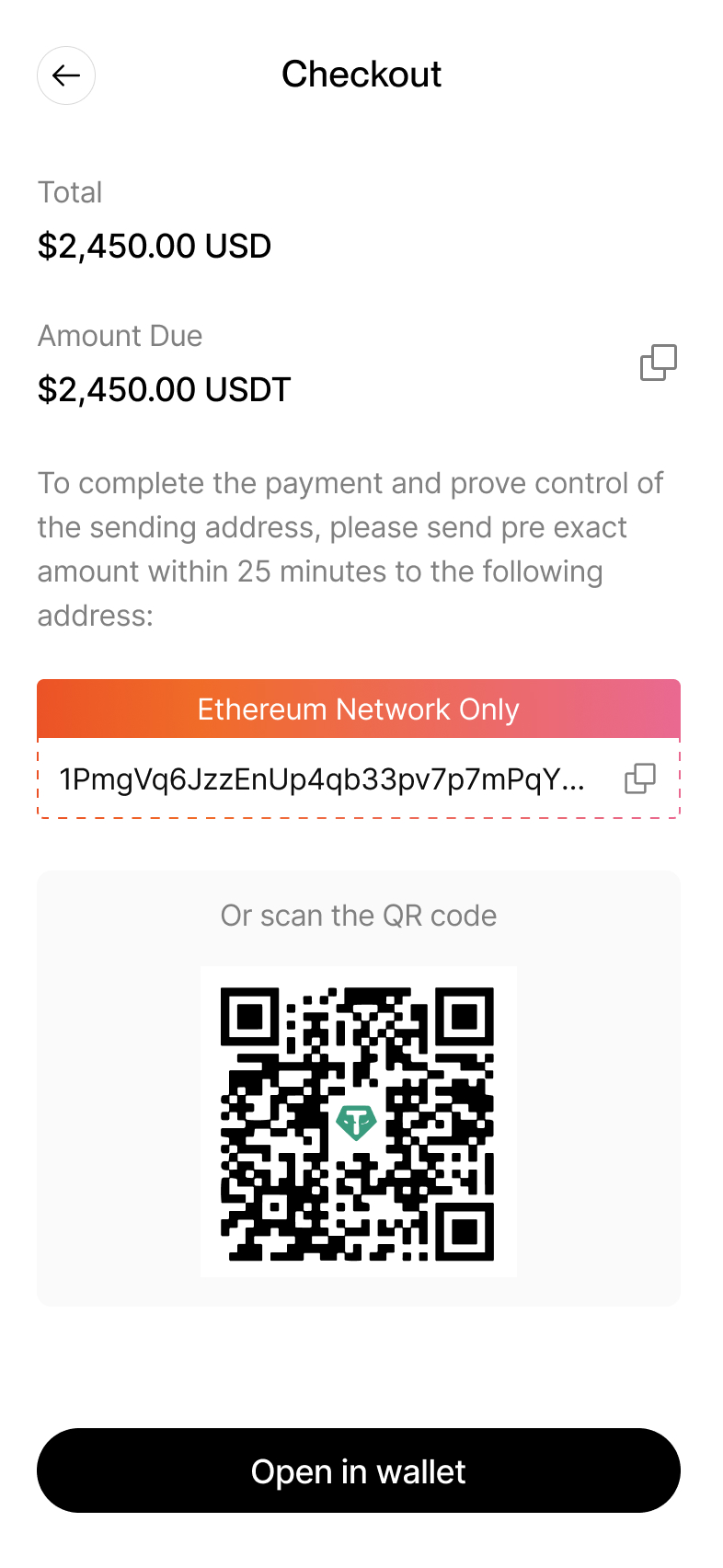Go back from the Checkout screen
The height and width of the screenshot is (1568, 723).
[66, 75]
